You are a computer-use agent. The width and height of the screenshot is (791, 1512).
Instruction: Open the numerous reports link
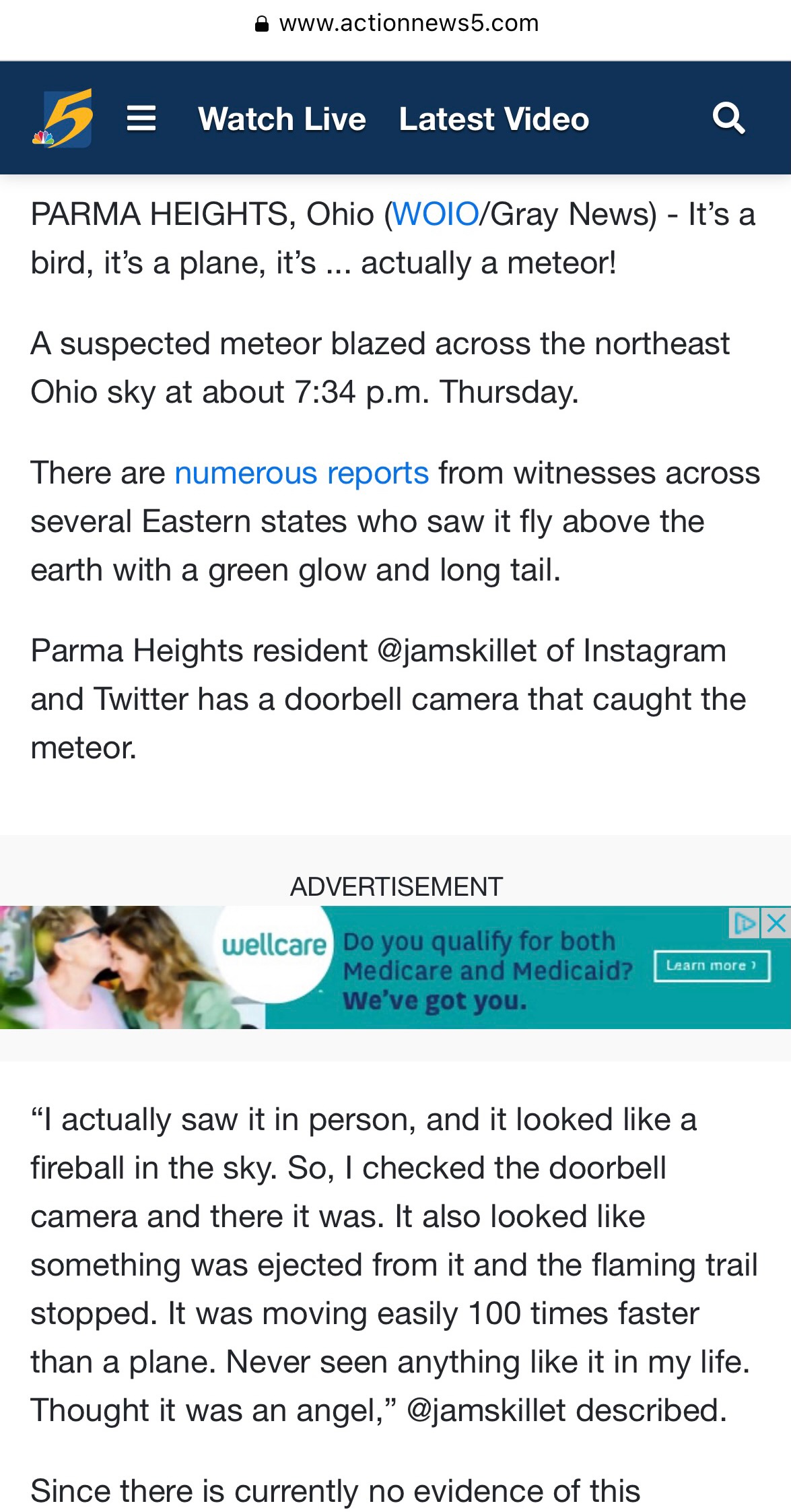pyautogui.click(x=302, y=473)
